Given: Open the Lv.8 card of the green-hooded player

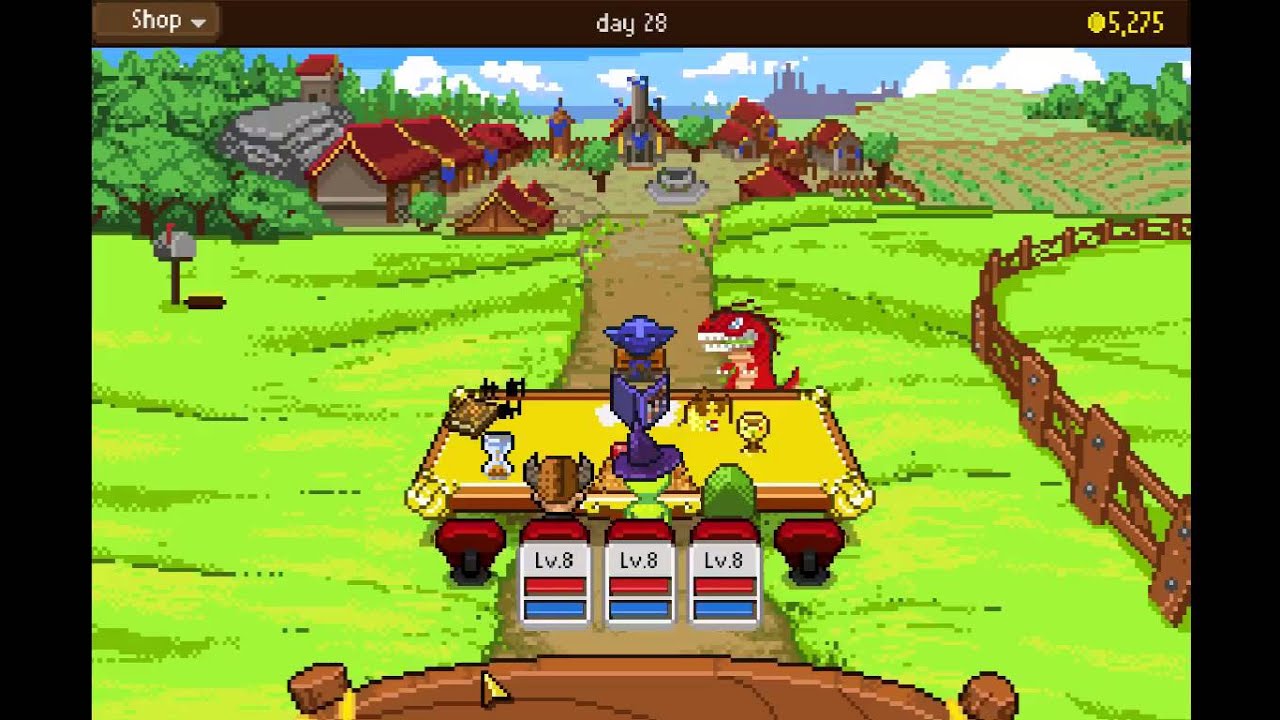Looking at the screenshot, I should (724, 585).
